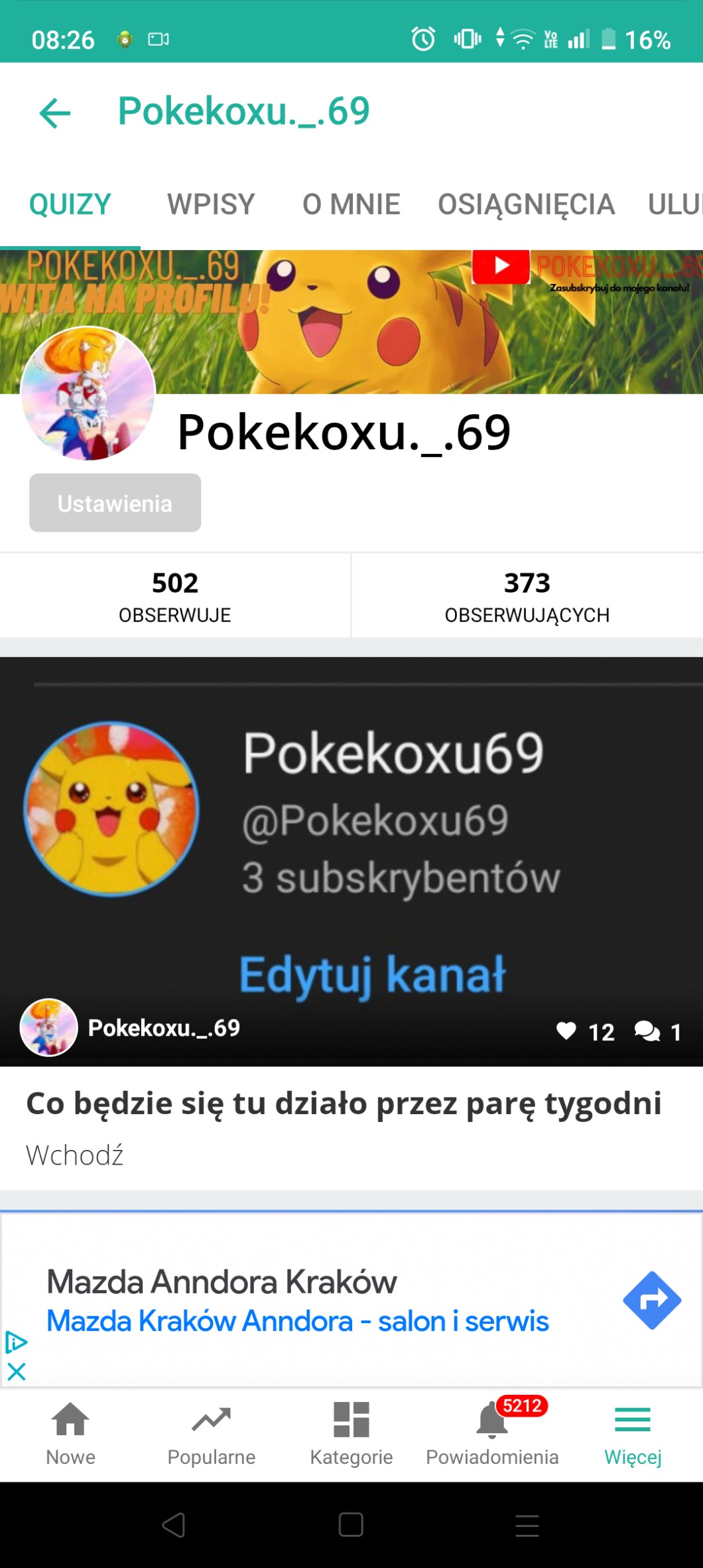
Task: Tap the system back triangle button
Action: pos(174,1525)
